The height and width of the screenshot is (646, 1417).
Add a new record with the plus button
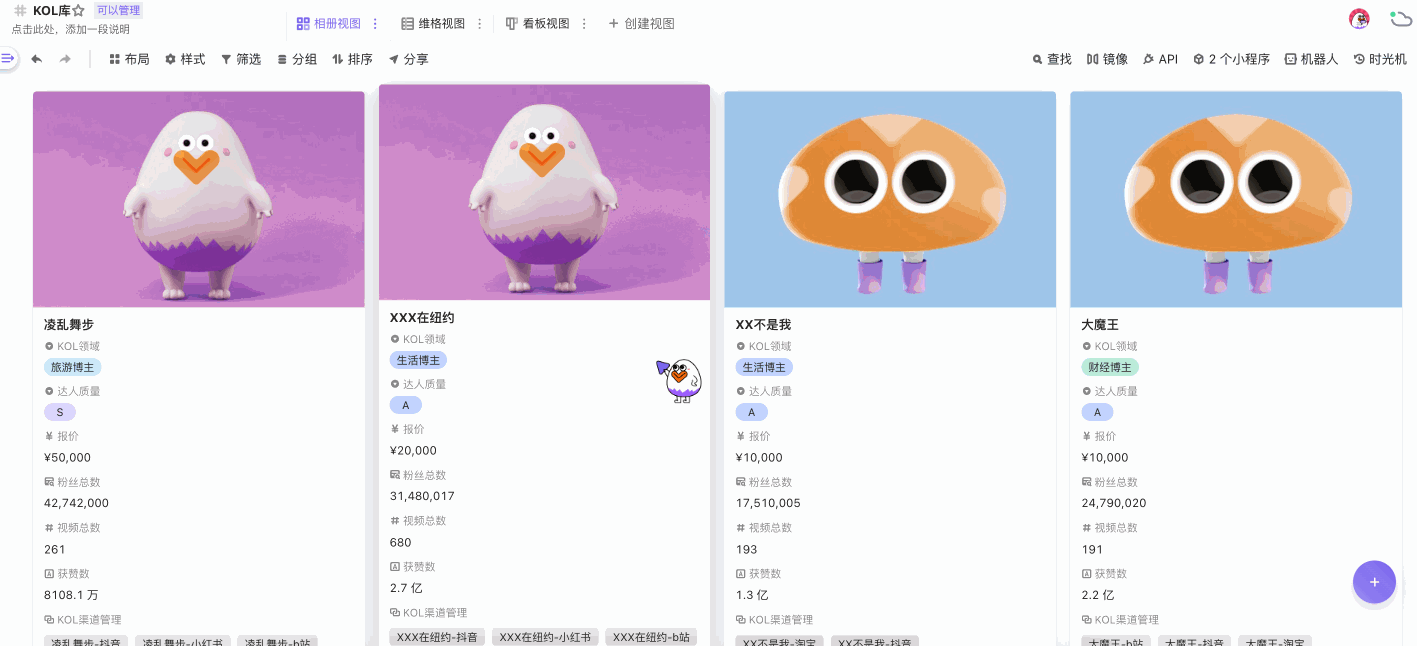tap(1374, 582)
